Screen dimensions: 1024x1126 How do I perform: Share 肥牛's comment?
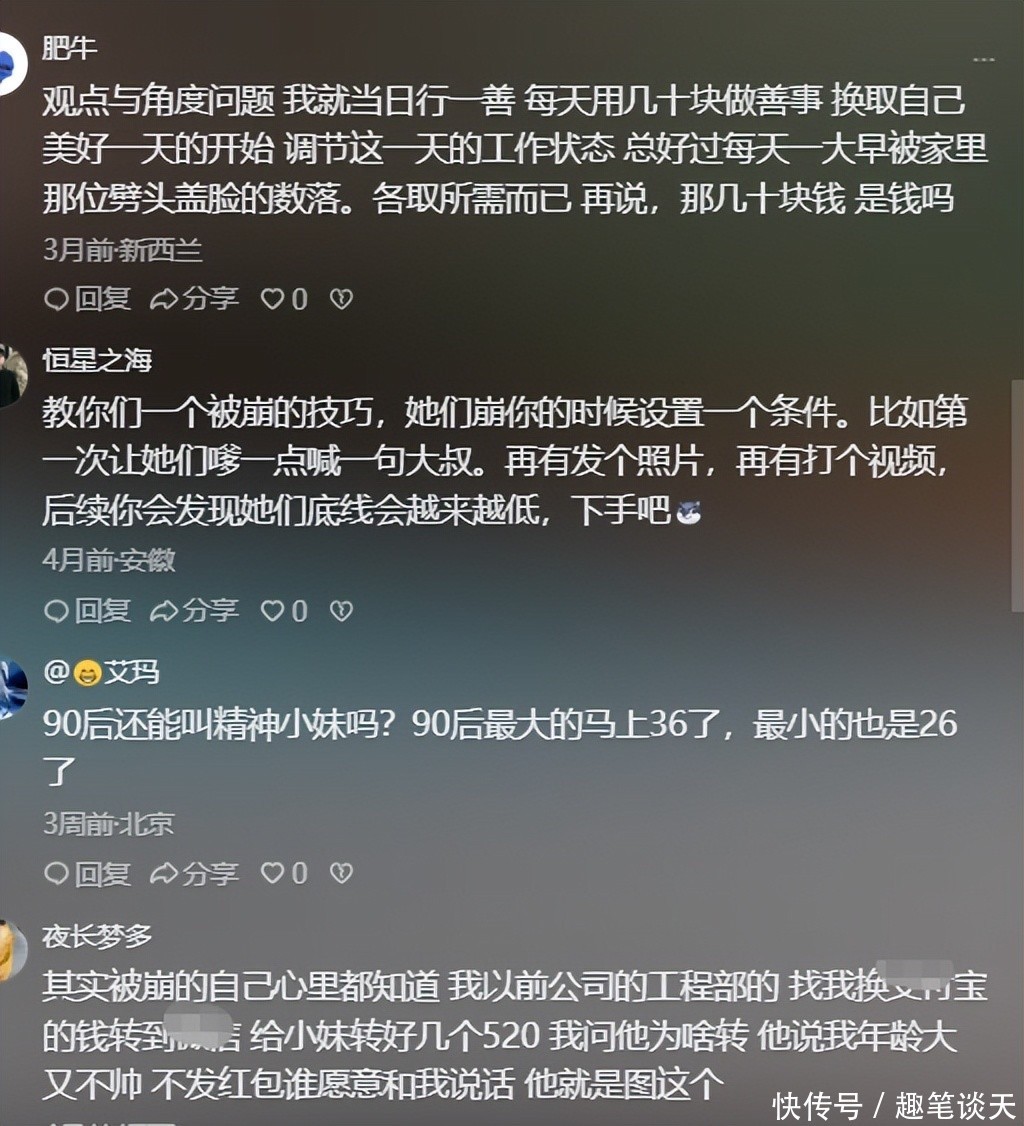coord(194,298)
